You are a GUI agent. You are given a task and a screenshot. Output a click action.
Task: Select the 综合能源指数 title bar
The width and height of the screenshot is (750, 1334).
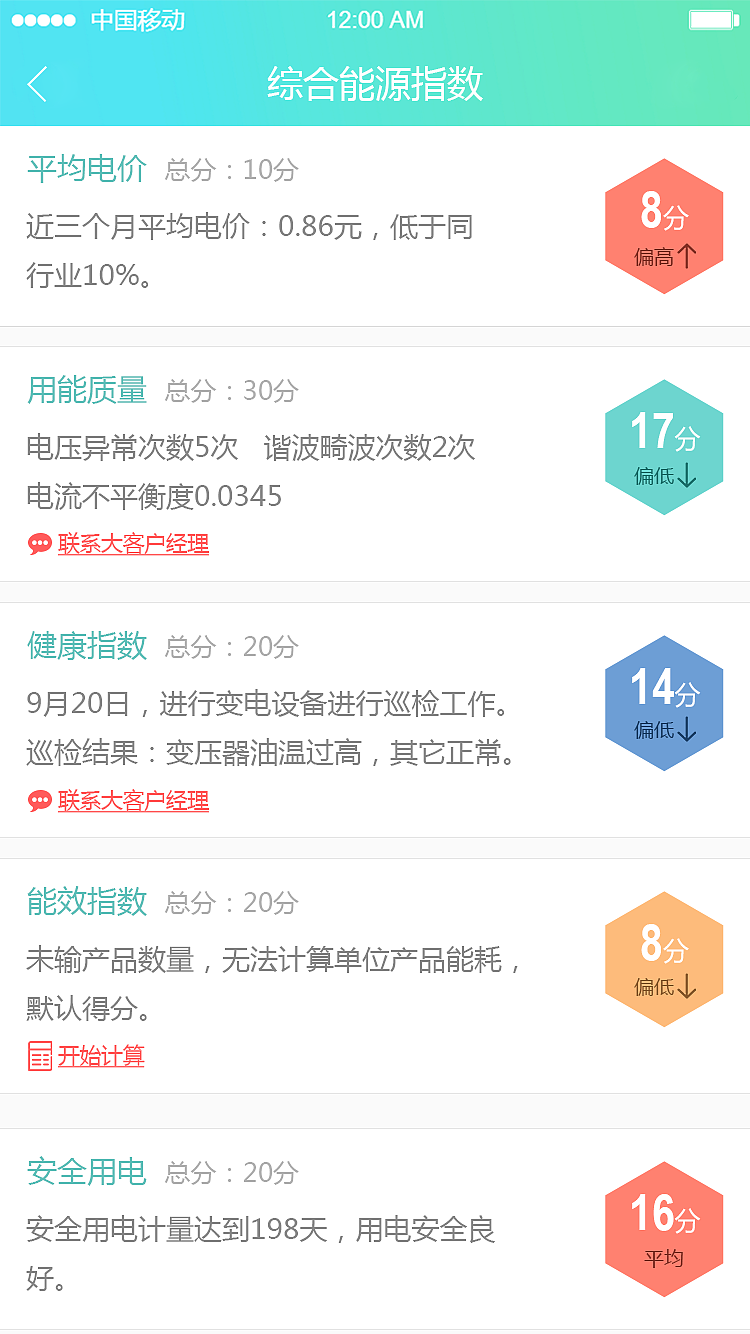375,85
